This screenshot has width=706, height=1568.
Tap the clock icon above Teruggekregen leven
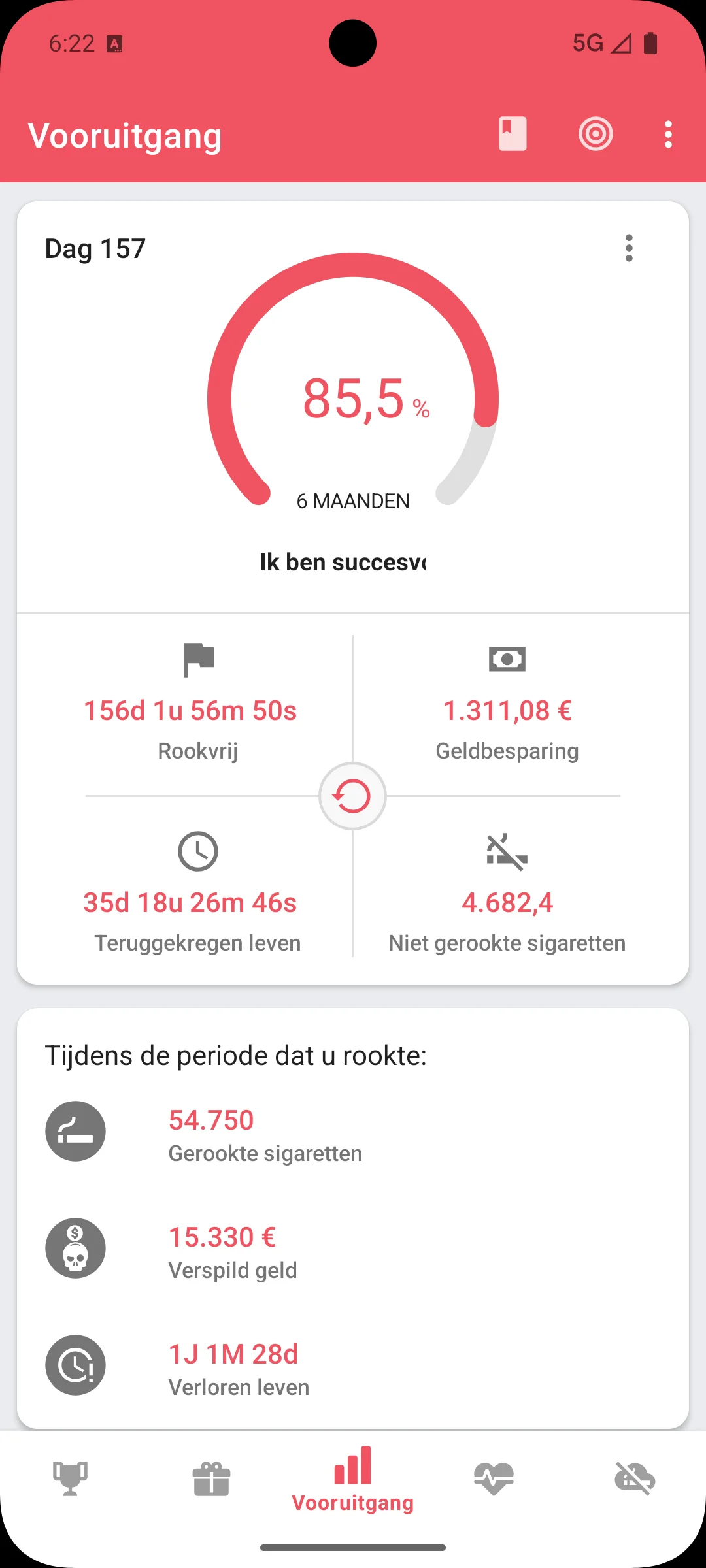(197, 851)
